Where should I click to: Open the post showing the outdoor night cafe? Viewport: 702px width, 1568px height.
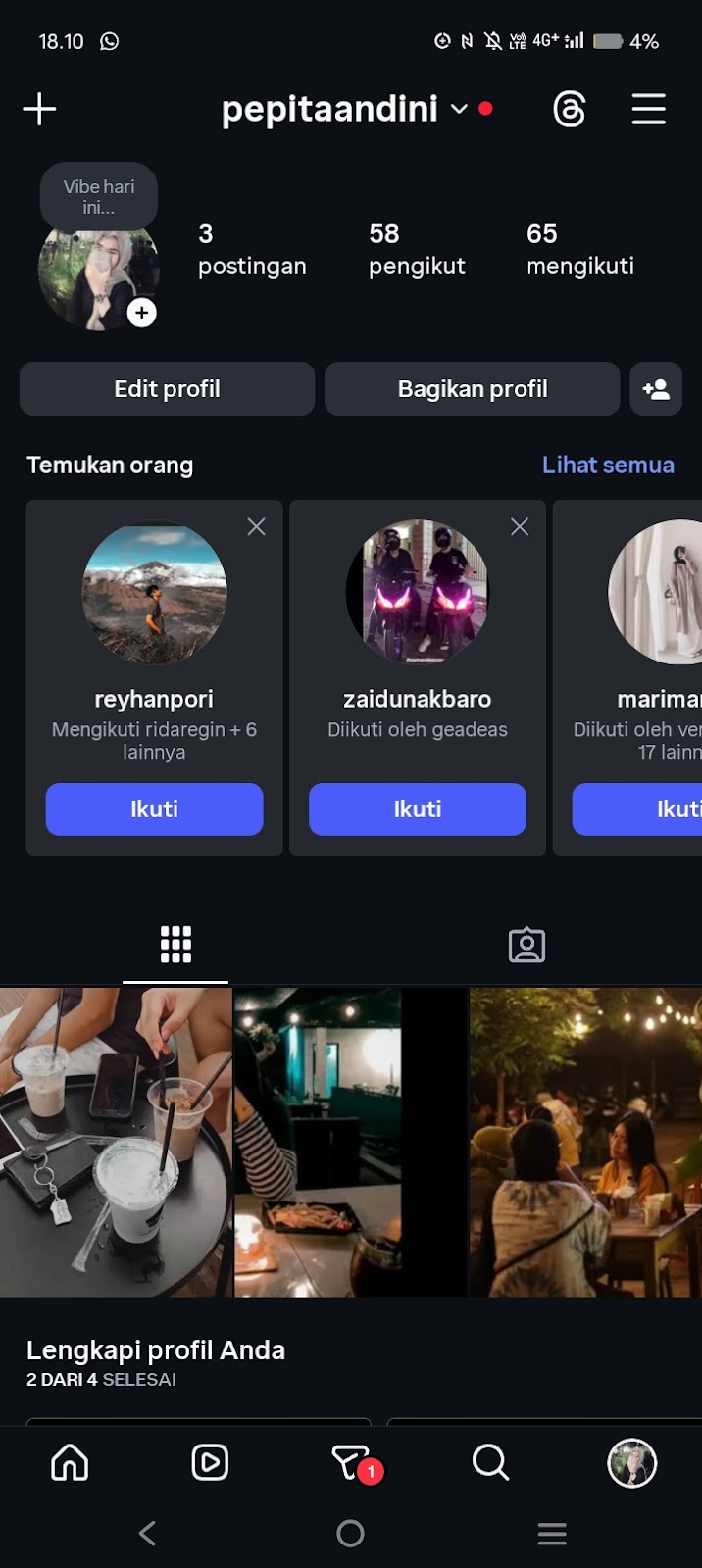pyautogui.click(x=585, y=1142)
